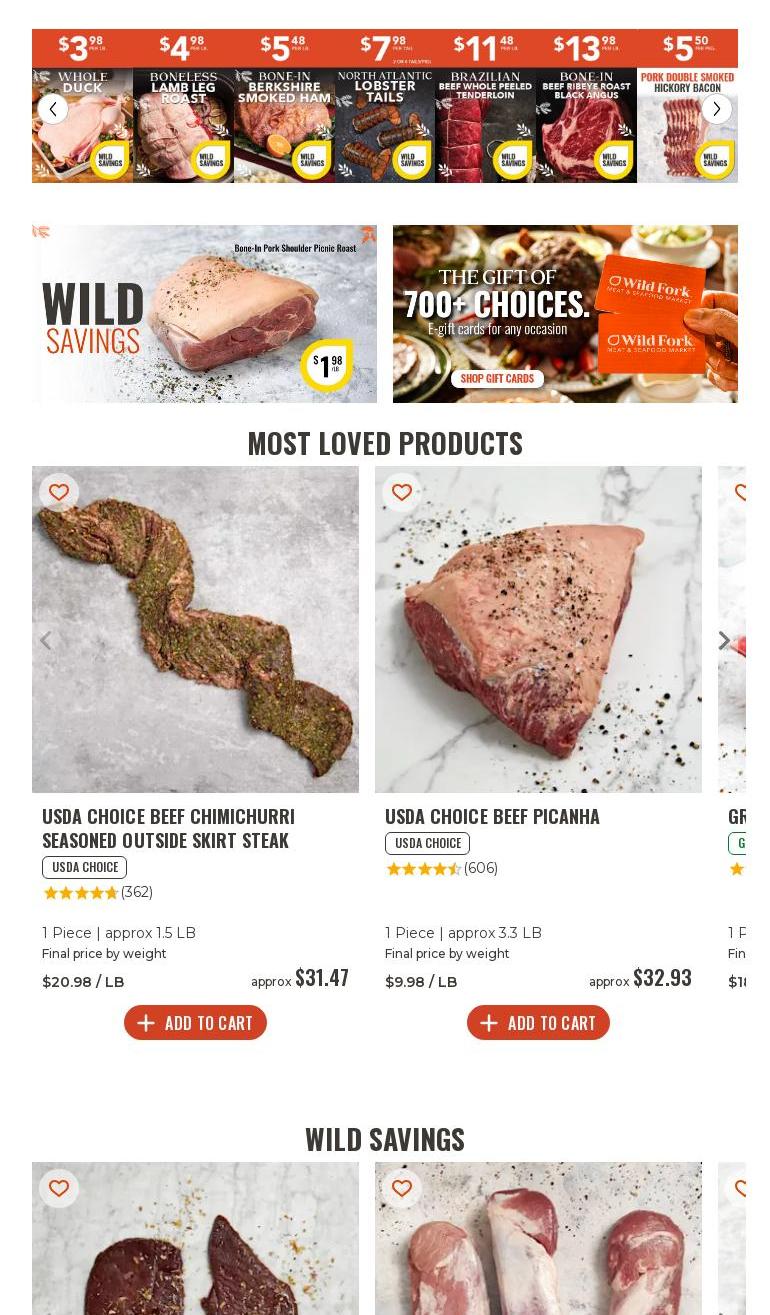Open the Wild Savings pork shoulder banner
The height and width of the screenshot is (1315, 770).
pyautogui.click(x=204, y=314)
